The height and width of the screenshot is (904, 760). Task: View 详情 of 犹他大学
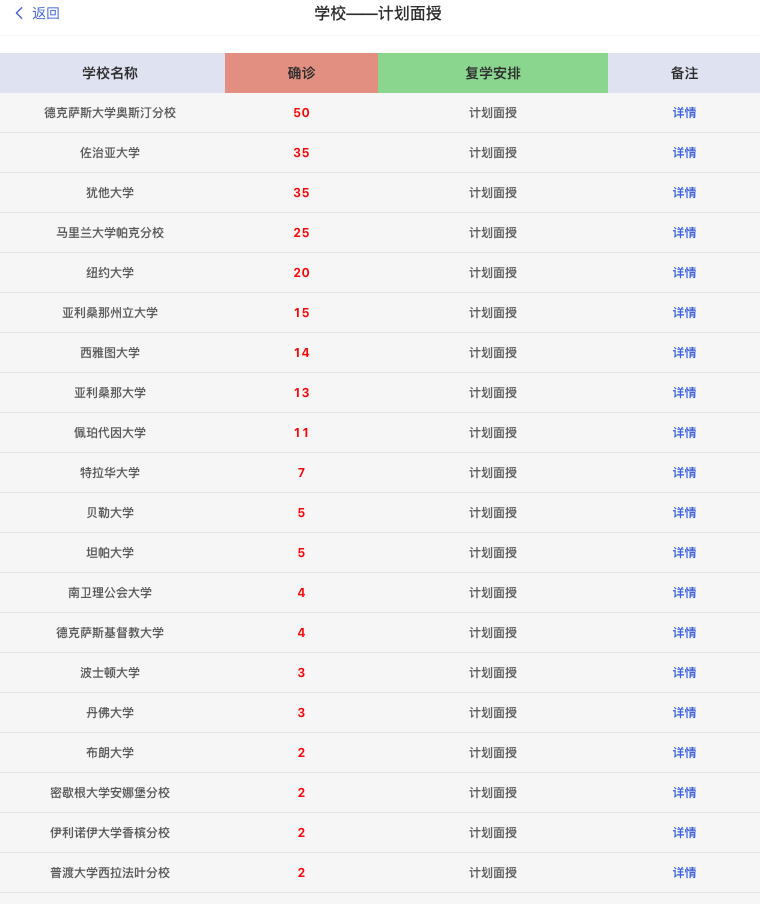point(684,193)
